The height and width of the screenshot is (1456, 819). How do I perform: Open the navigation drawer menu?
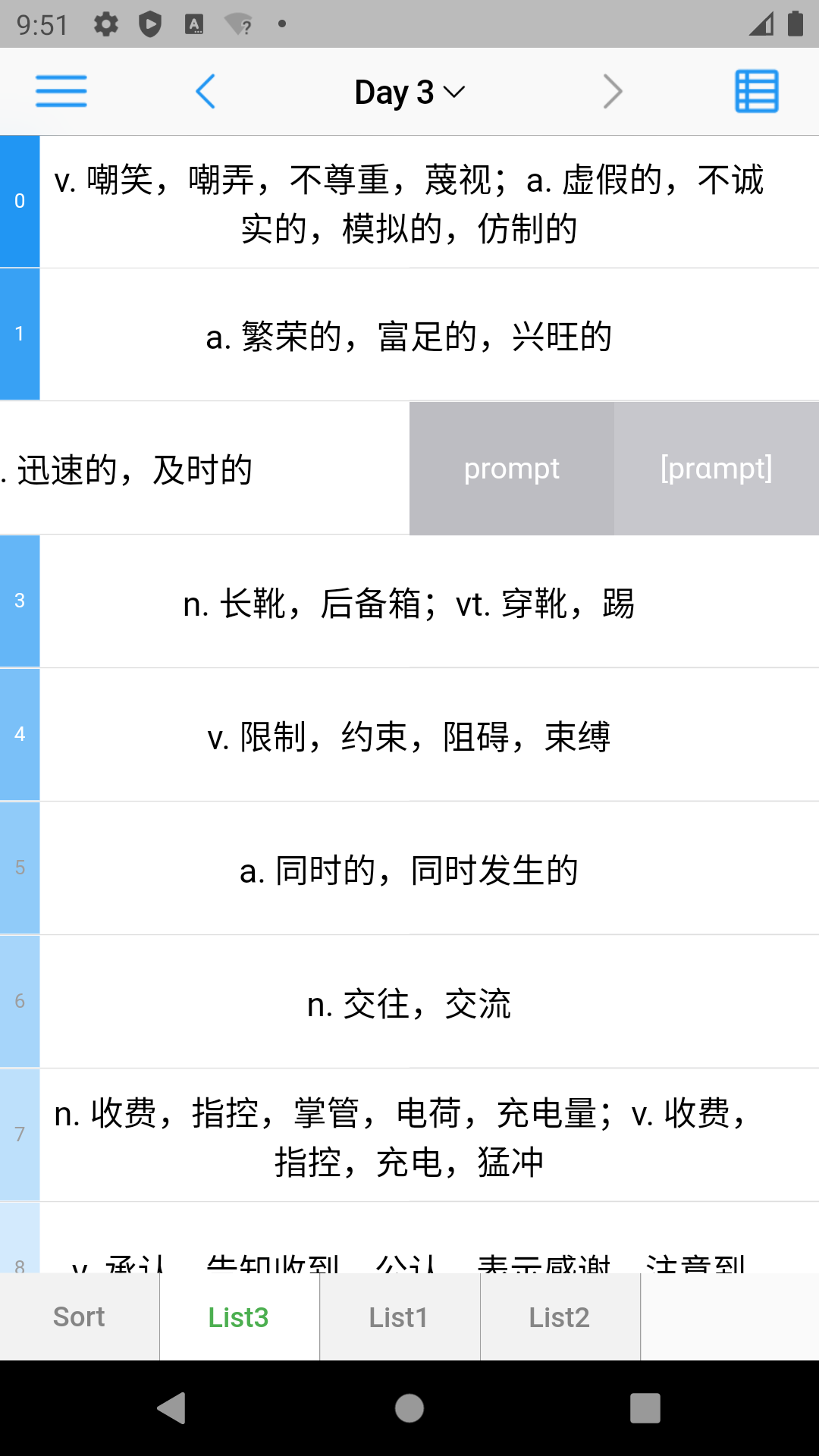pos(61,91)
